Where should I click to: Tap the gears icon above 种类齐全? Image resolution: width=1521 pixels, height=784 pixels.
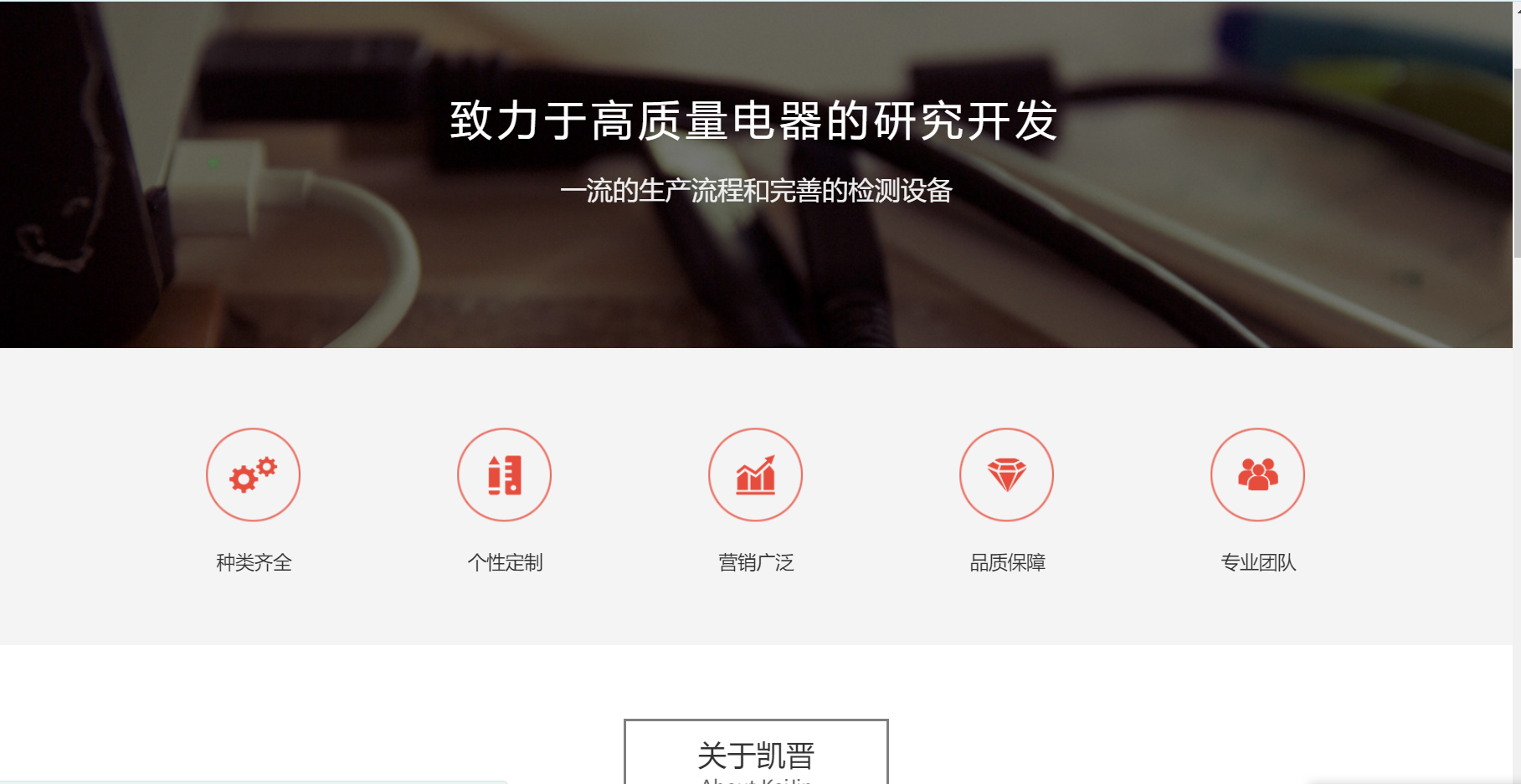pos(253,474)
